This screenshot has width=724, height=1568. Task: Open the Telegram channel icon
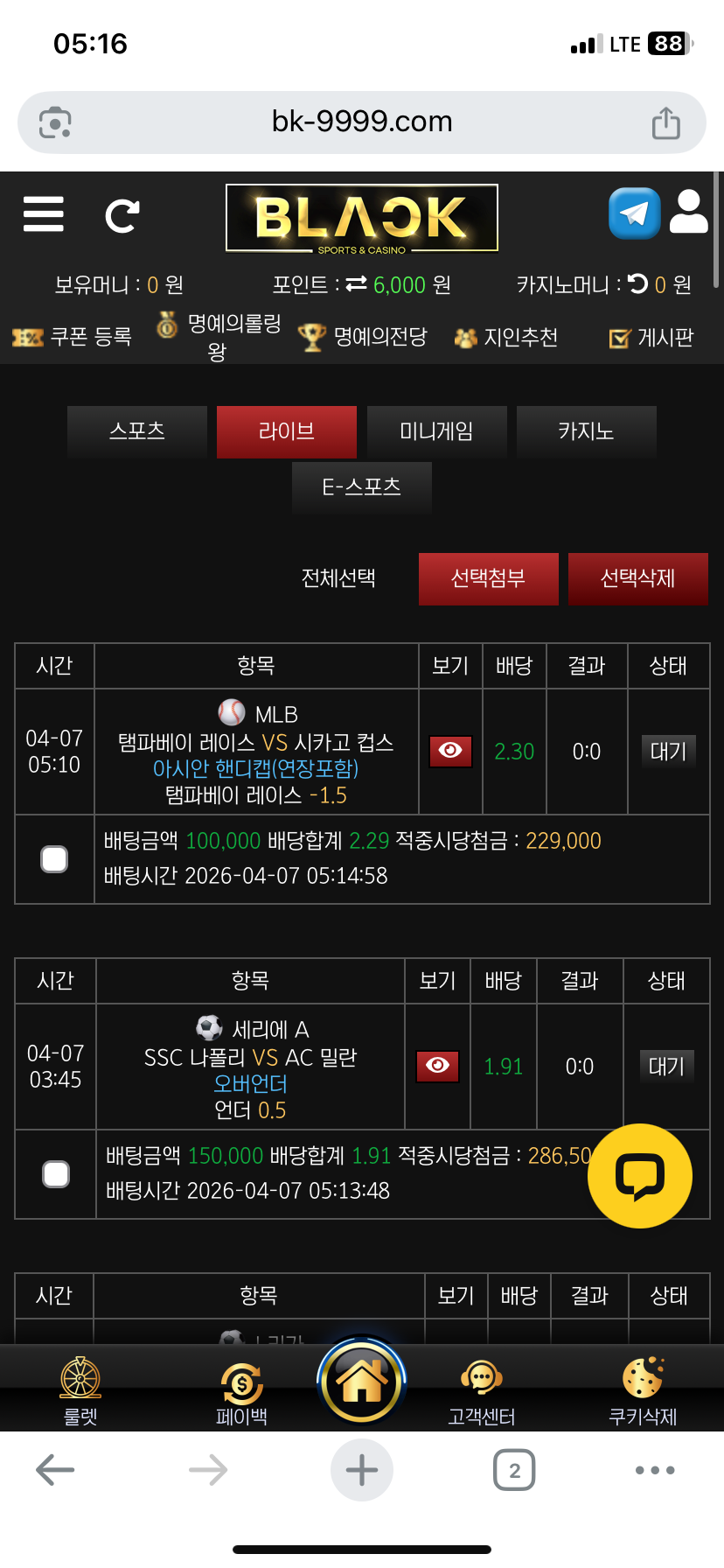pyautogui.click(x=634, y=213)
